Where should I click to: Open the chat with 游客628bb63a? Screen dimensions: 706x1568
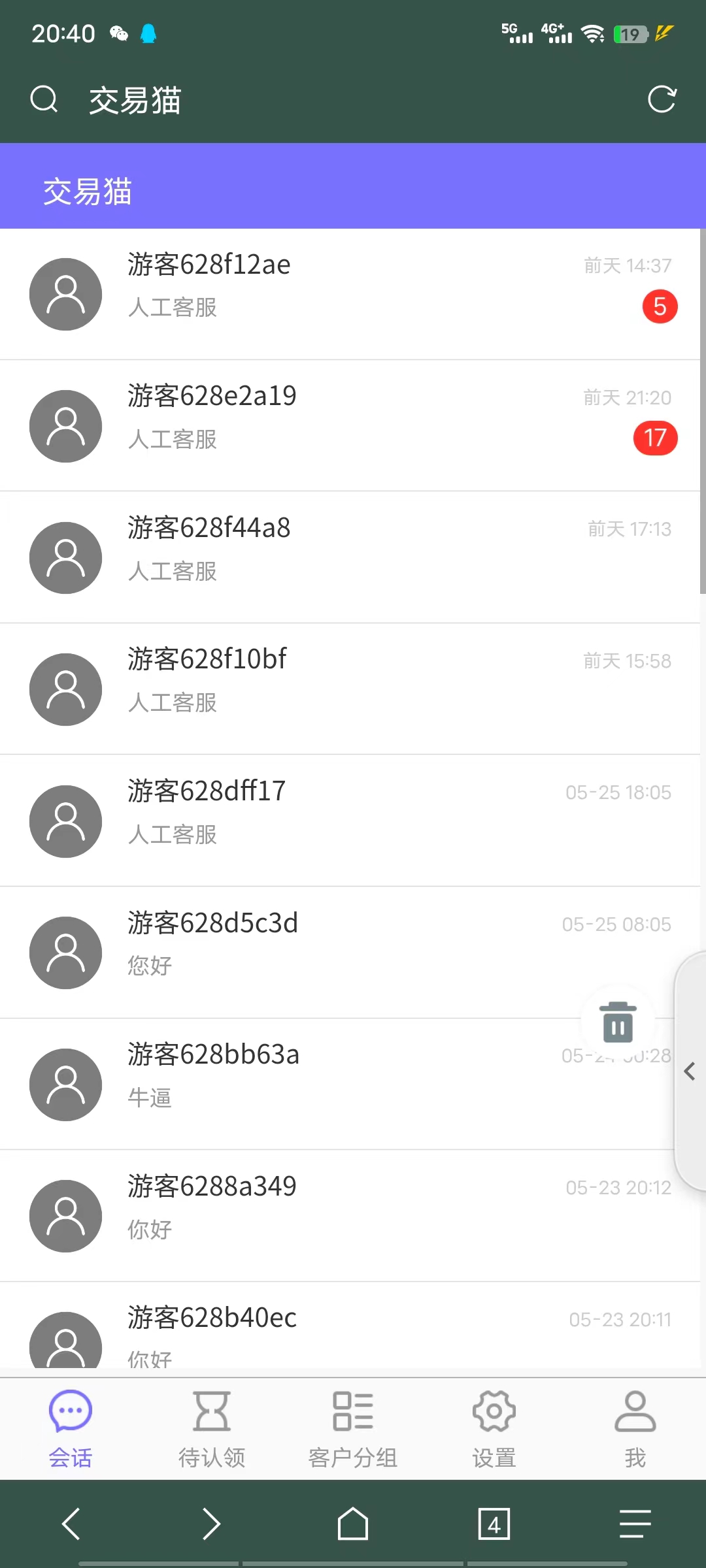click(x=327, y=1085)
